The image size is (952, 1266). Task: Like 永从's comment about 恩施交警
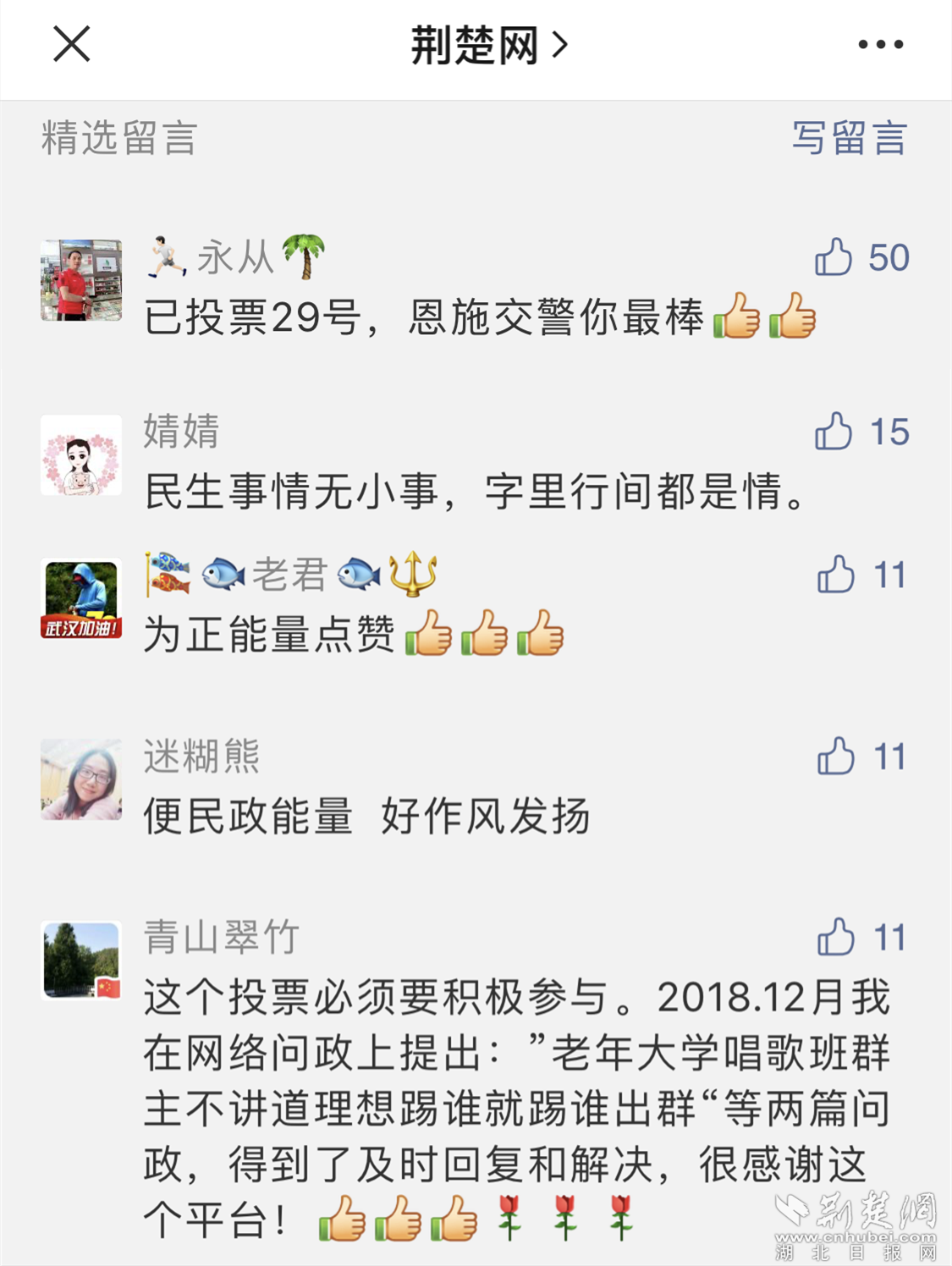click(x=834, y=257)
